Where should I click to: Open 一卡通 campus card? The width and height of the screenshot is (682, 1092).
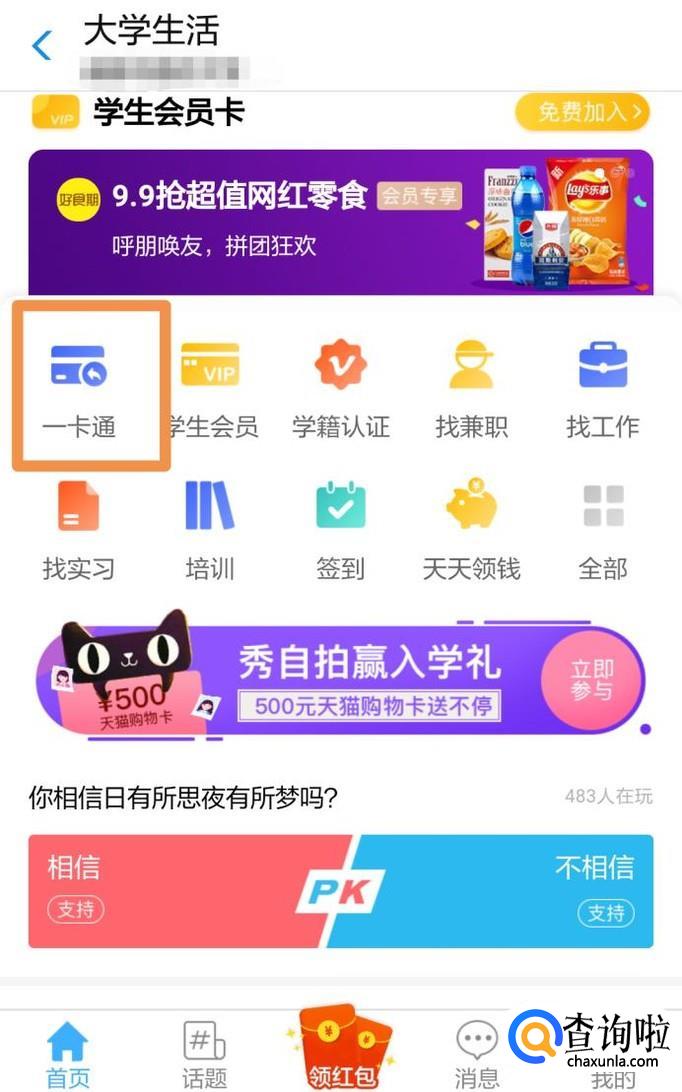point(79,389)
